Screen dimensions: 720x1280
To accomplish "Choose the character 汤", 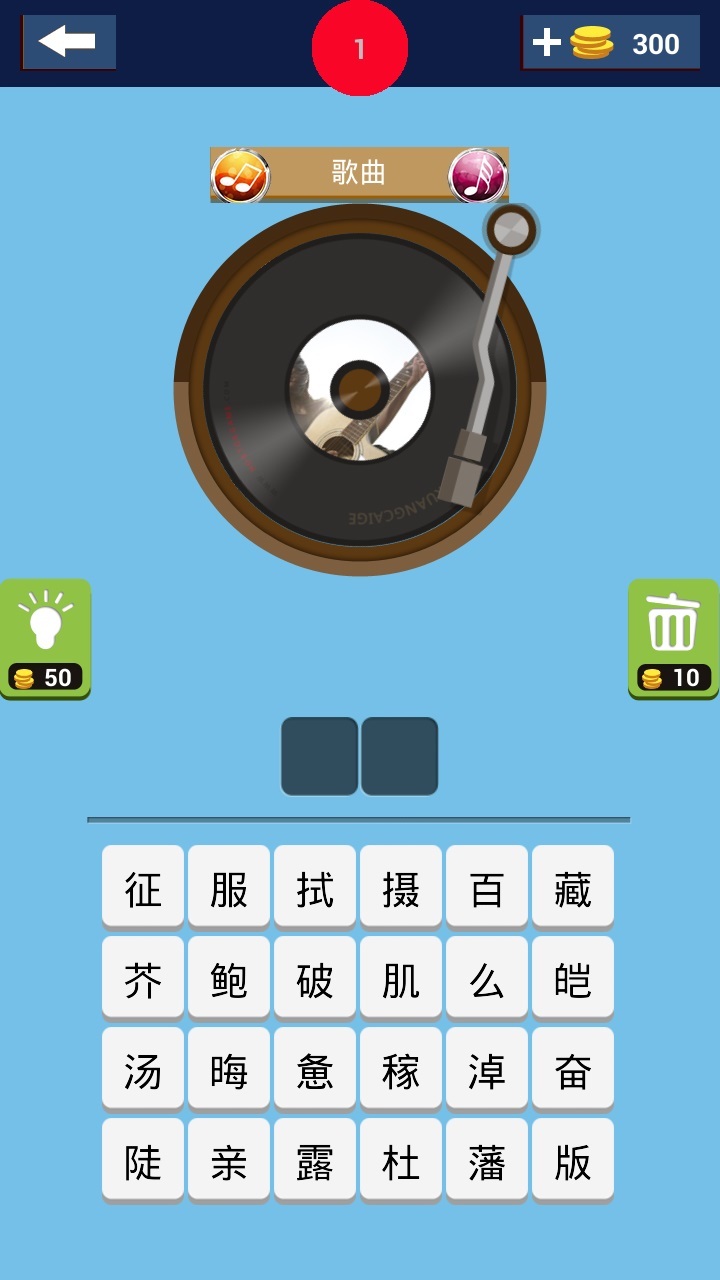I will pyautogui.click(x=143, y=1071).
